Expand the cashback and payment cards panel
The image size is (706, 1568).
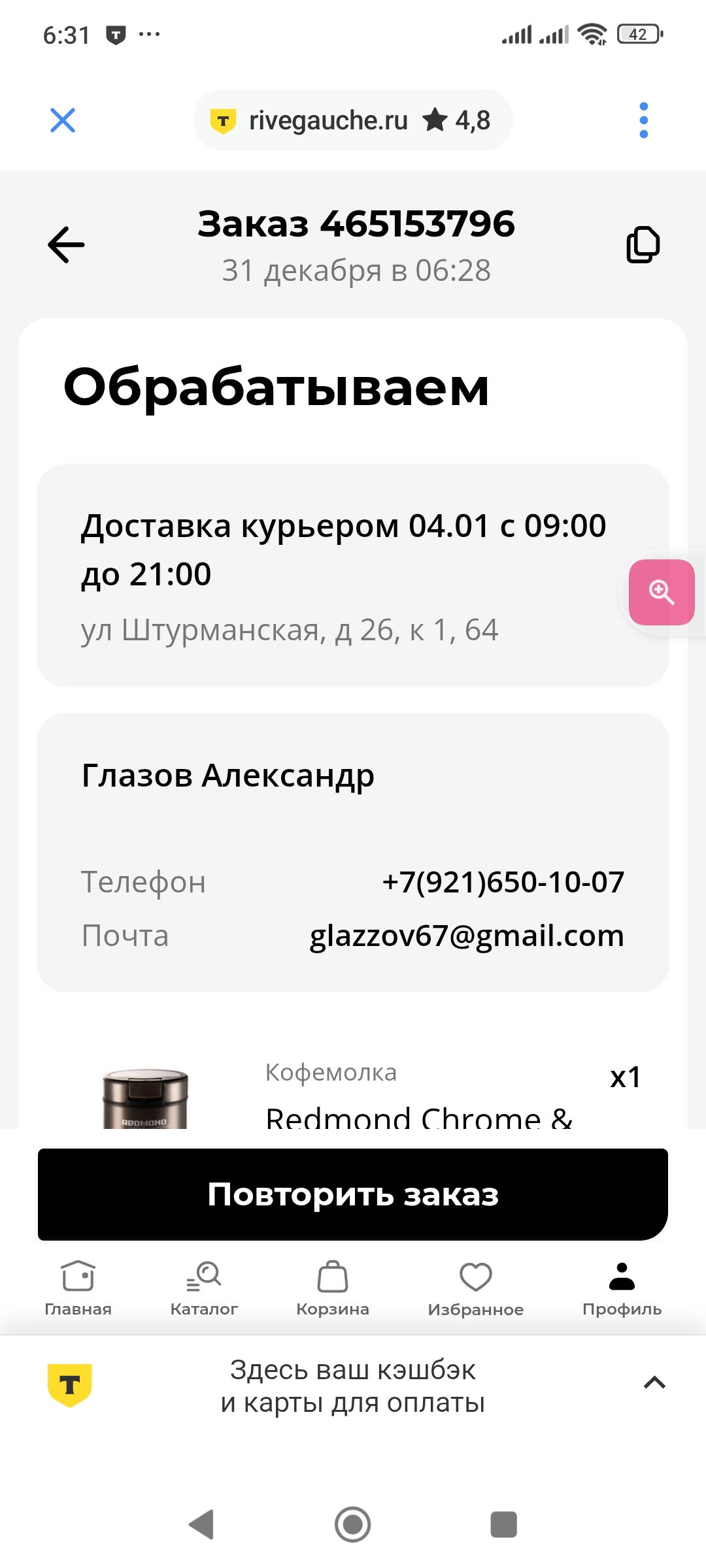click(x=654, y=1382)
